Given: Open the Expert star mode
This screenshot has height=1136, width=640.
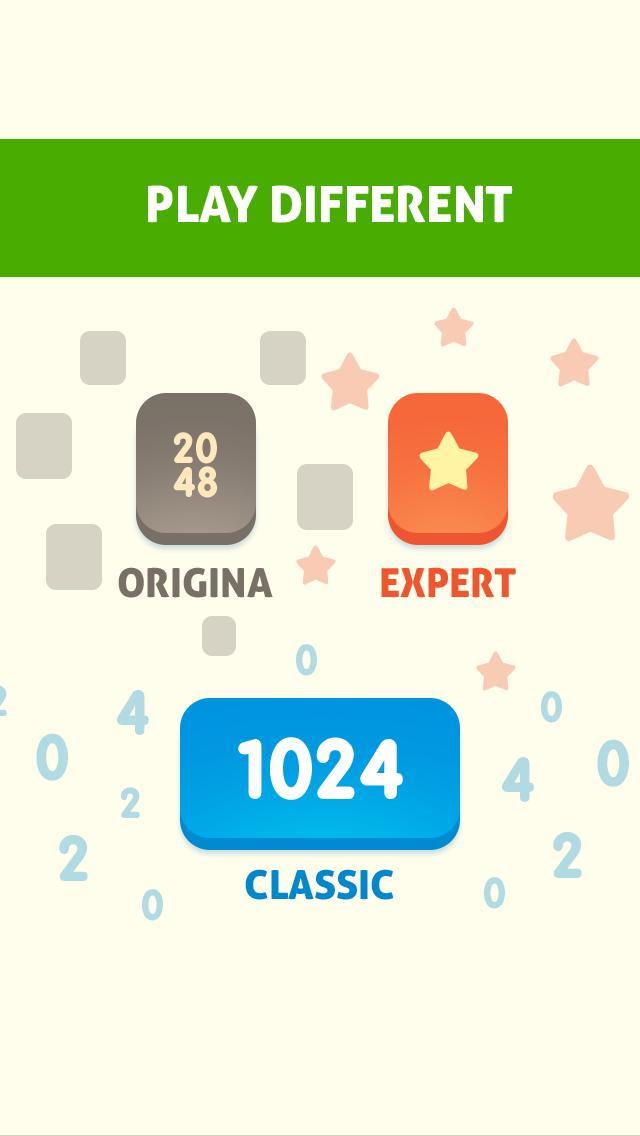Looking at the screenshot, I should click(x=448, y=467).
